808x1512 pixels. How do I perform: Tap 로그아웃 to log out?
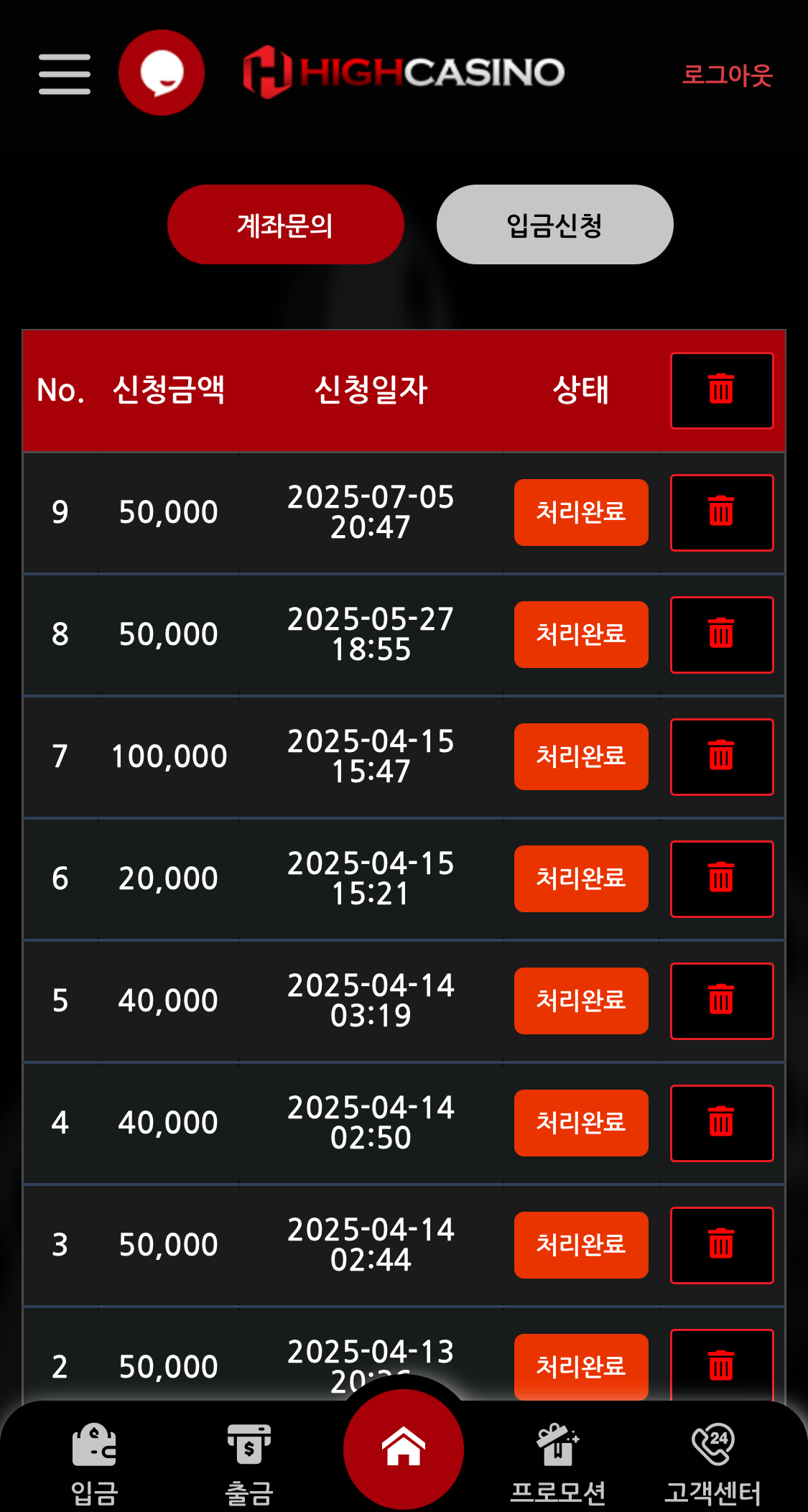pyautogui.click(x=727, y=75)
